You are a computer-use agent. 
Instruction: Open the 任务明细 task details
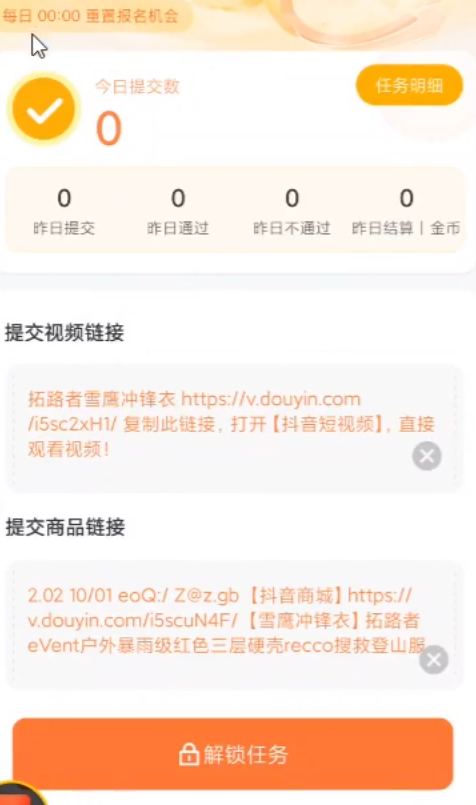point(409,85)
